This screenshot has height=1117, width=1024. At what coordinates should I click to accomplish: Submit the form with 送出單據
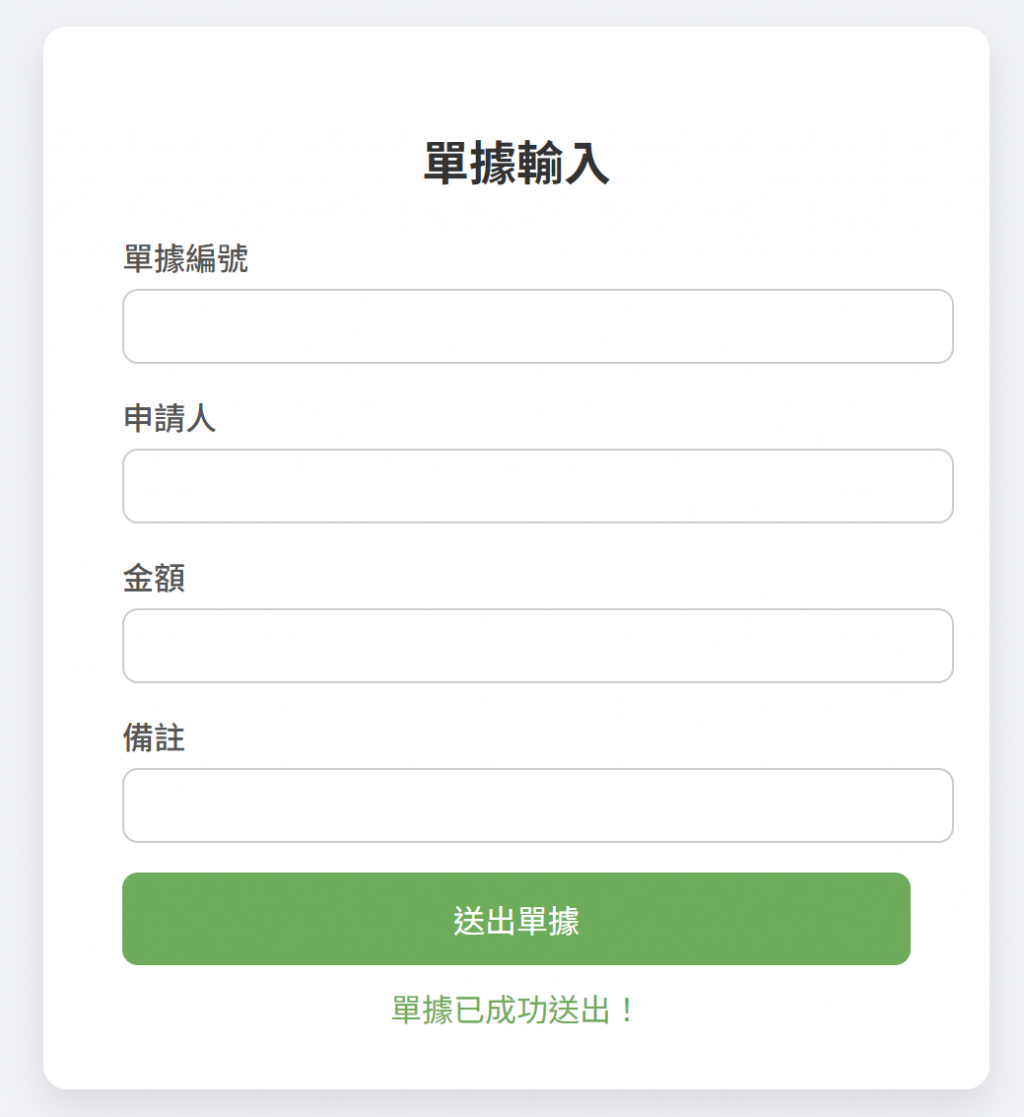click(516, 919)
